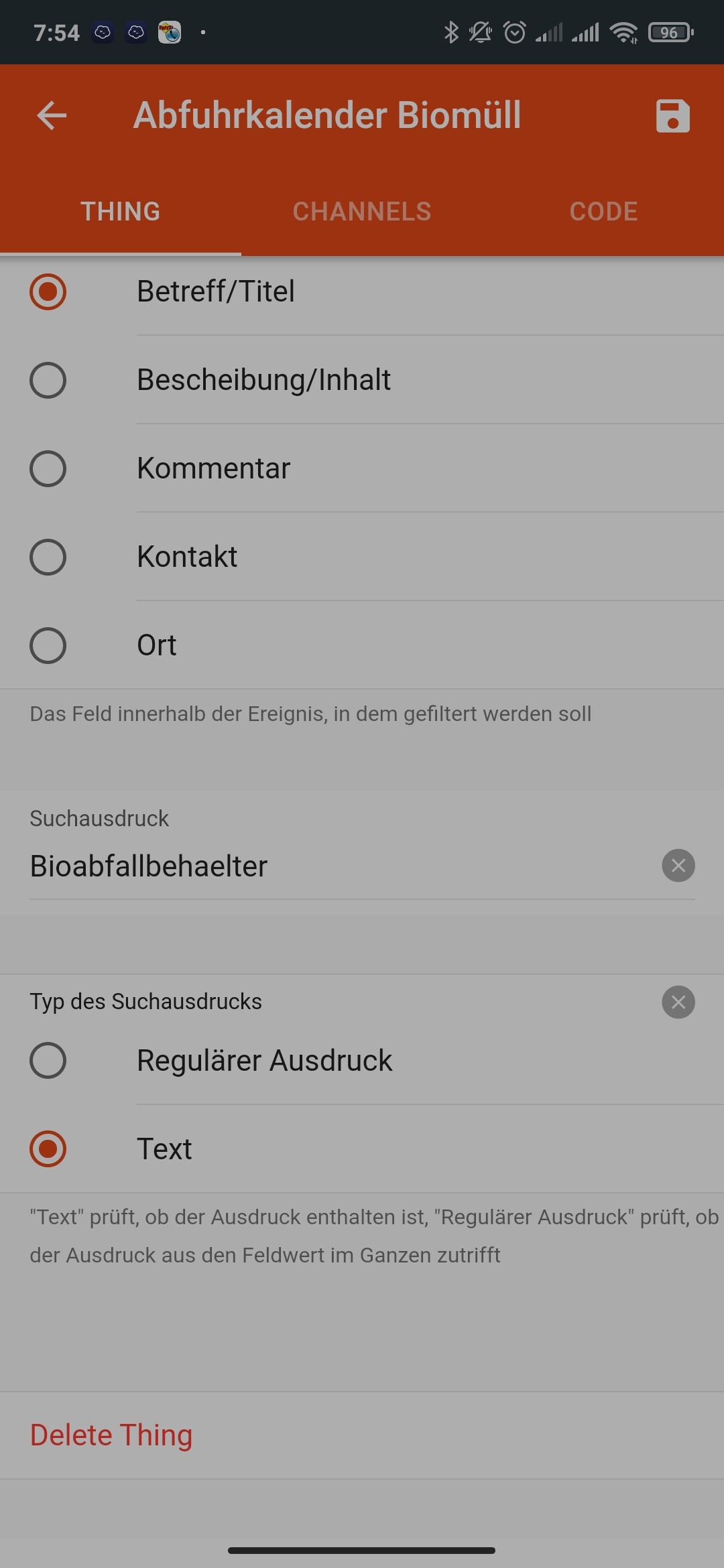
Task: Tap Delete Thing
Action: coord(111,1435)
